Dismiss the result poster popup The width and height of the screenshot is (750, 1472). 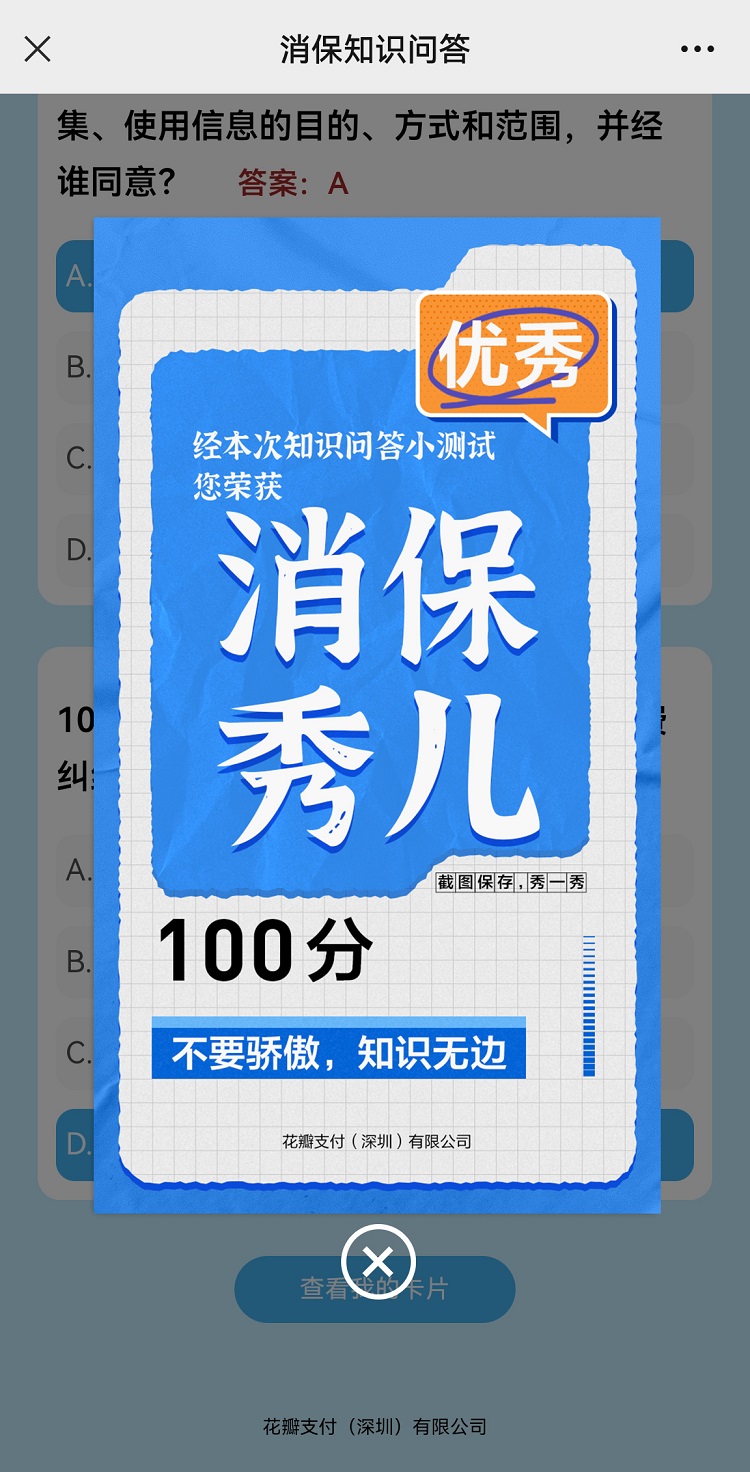point(378,1262)
